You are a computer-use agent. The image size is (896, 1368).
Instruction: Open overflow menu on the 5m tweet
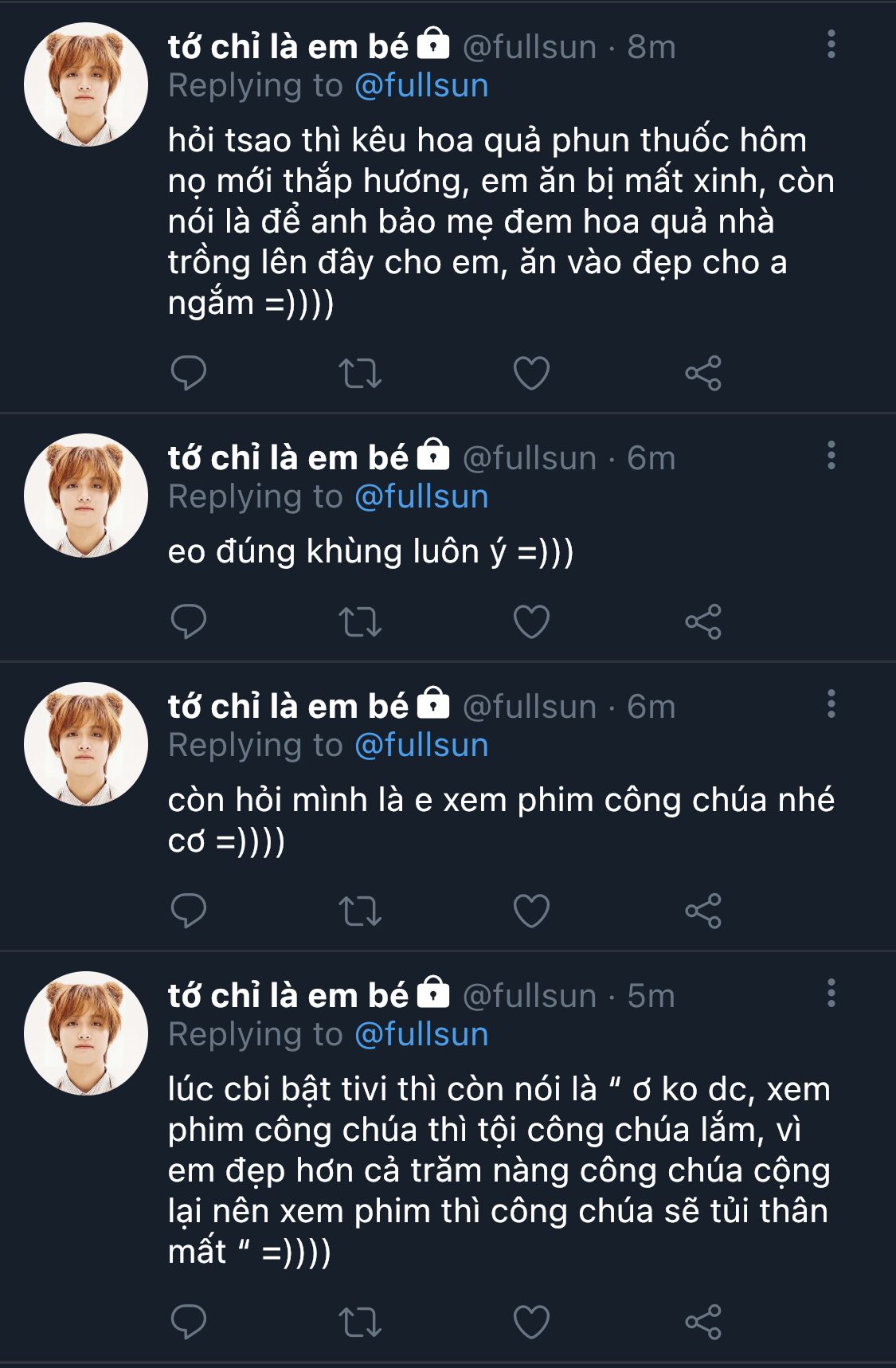point(831,994)
